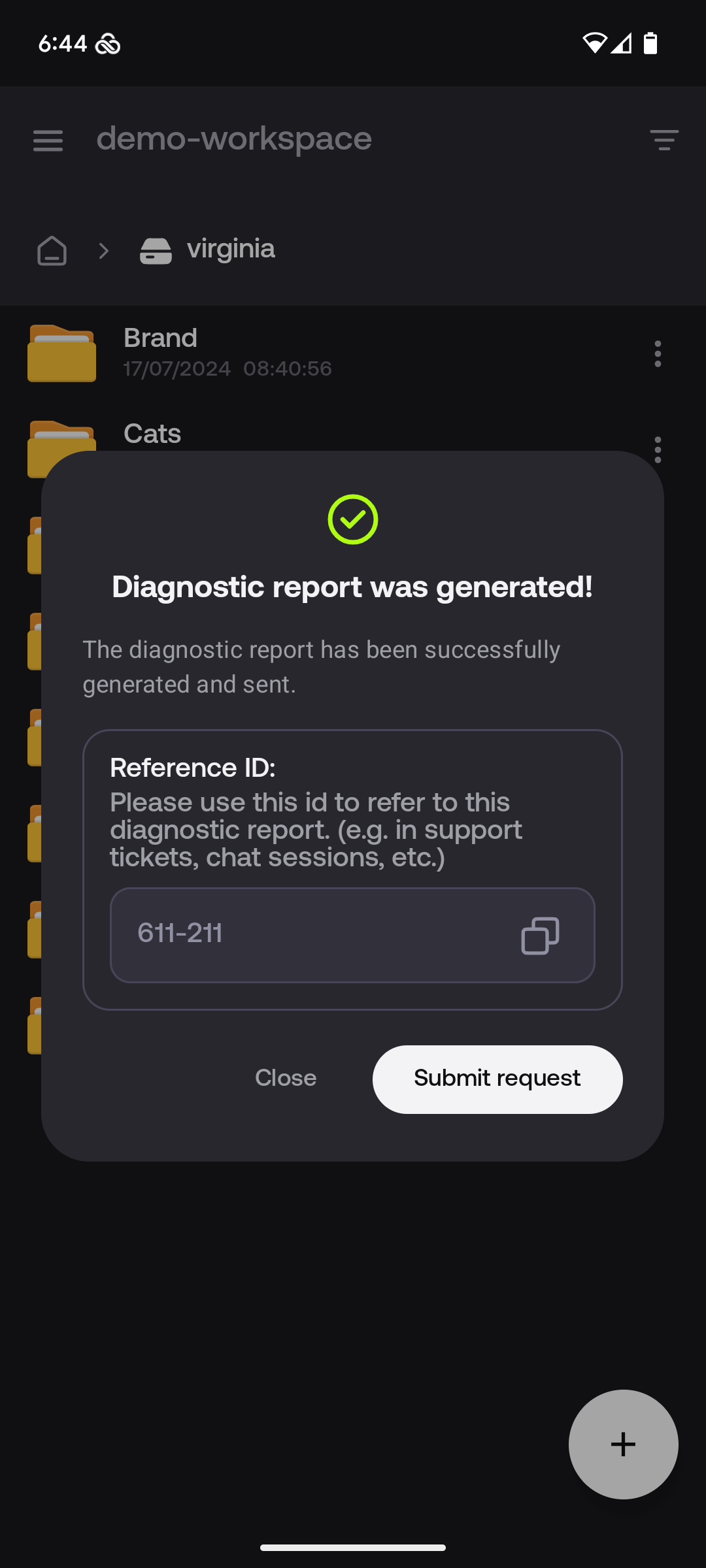Tap the Submit request button
Screen dimensions: 706x1568
(497, 1079)
